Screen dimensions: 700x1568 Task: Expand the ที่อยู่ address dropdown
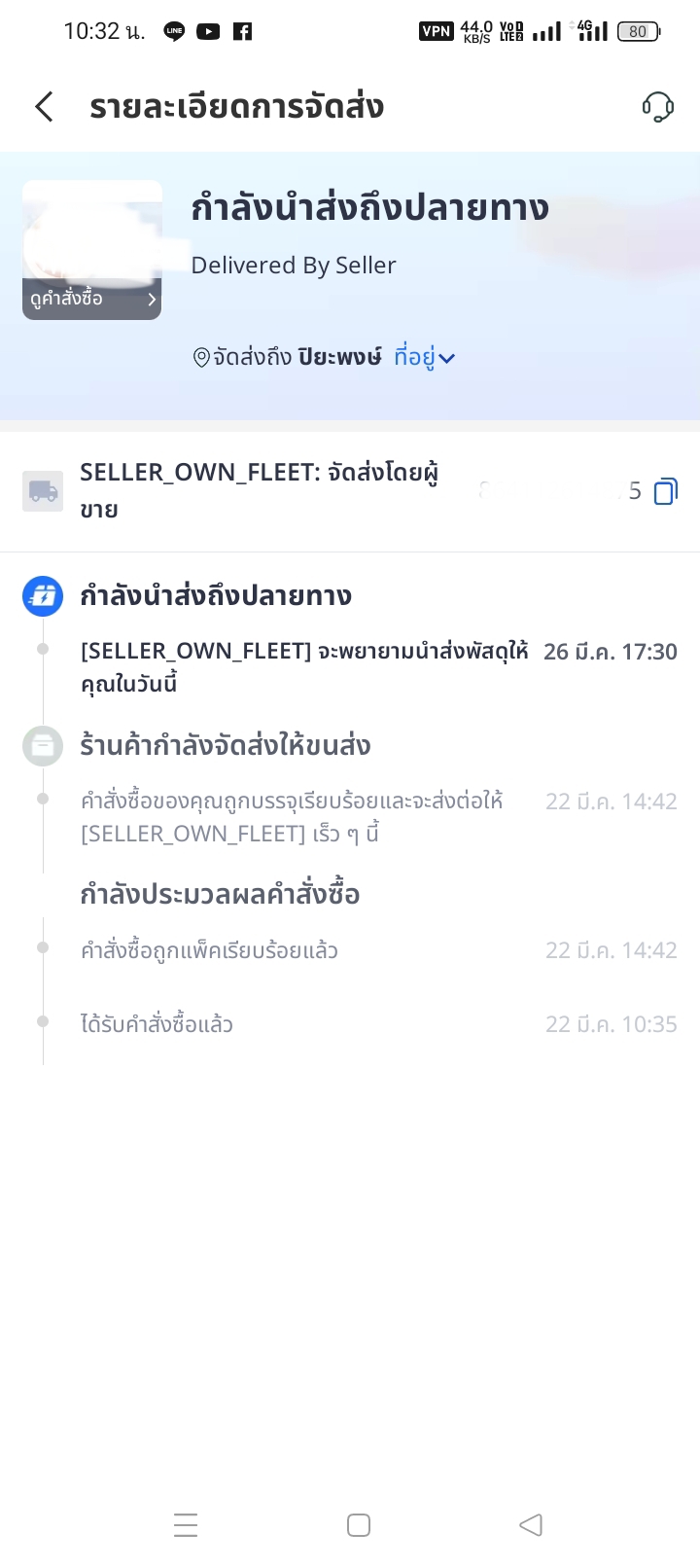click(x=425, y=358)
